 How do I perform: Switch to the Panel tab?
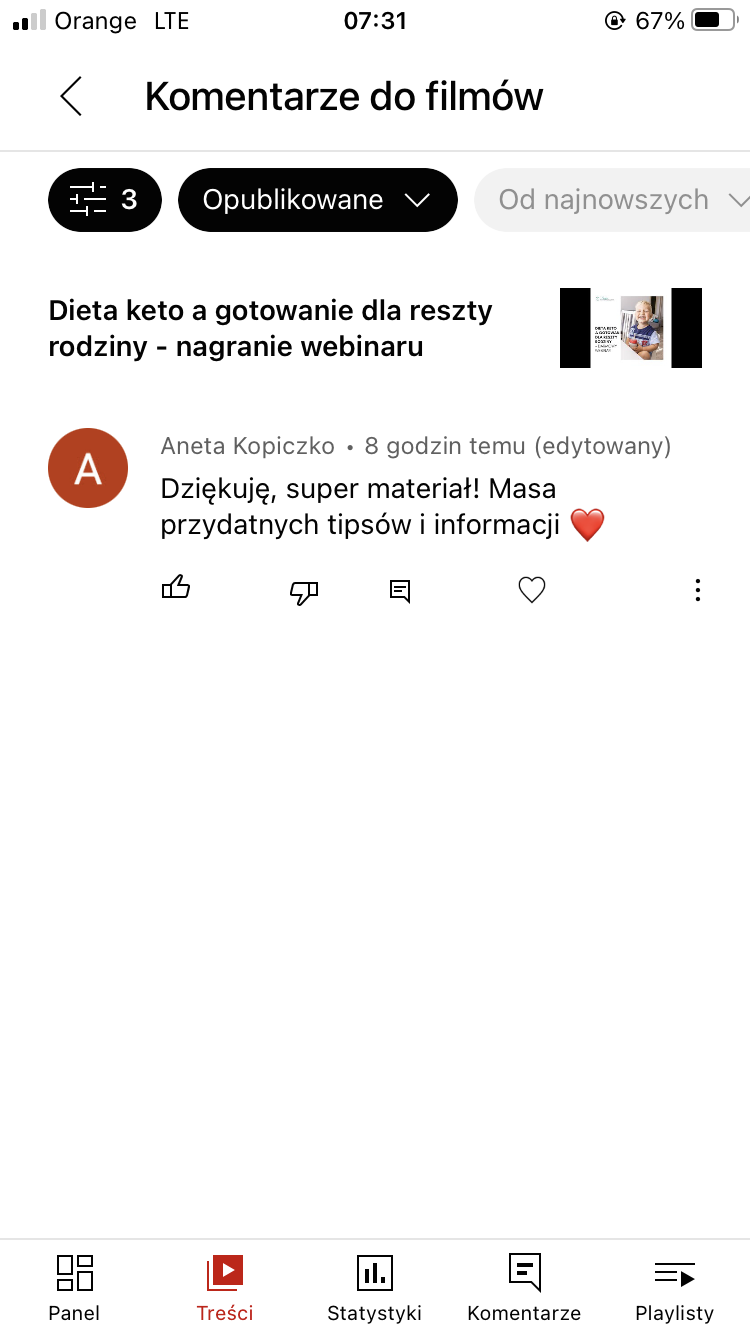pyautogui.click(x=74, y=1287)
